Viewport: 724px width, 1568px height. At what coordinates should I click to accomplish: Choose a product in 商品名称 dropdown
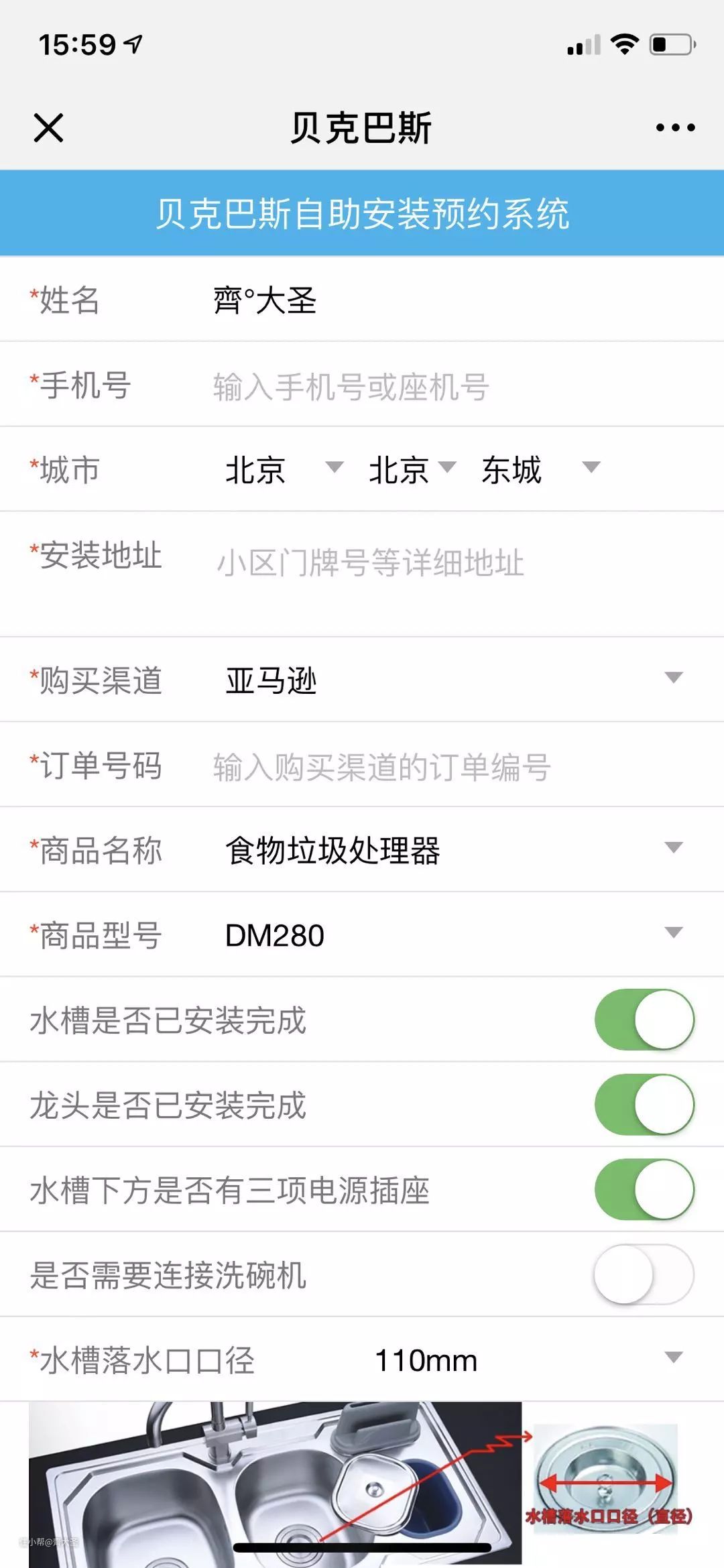pos(453,850)
